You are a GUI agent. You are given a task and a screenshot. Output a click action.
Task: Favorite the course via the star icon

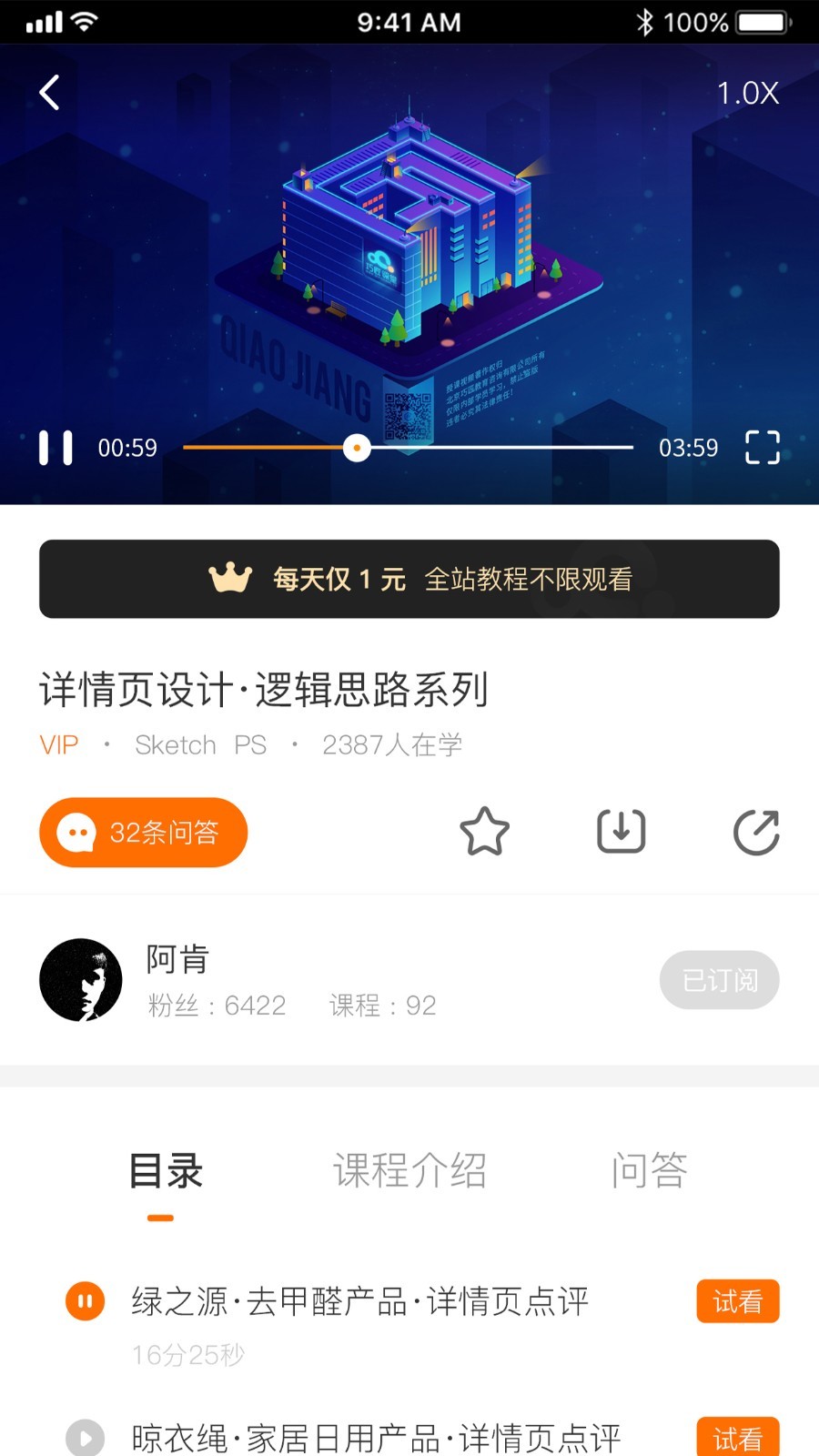[x=485, y=831]
